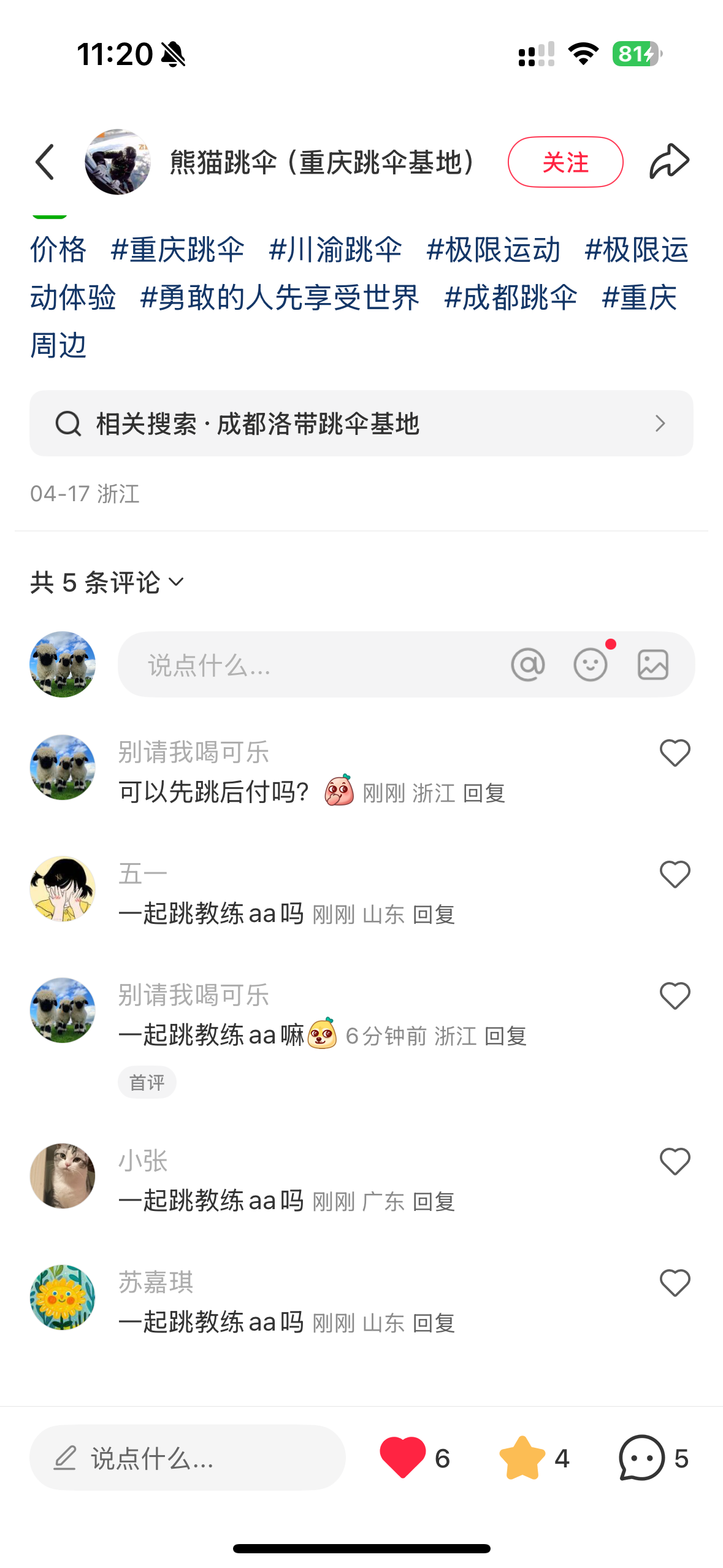Follow 熊猫跳伞 with the 关注 button
The width and height of the screenshot is (723, 1568).
(x=565, y=162)
